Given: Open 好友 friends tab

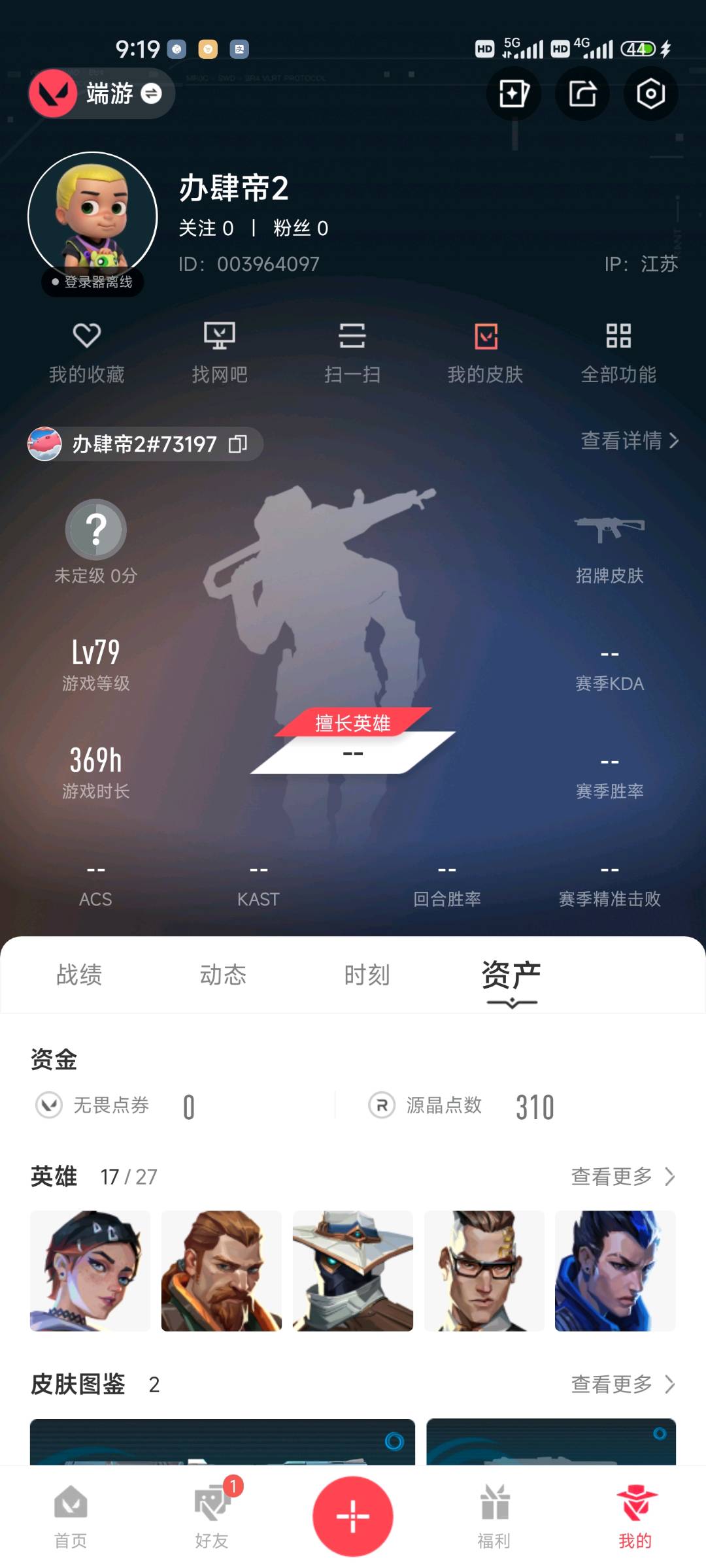Looking at the screenshot, I should pyautogui.click(x=212, y=1517).
